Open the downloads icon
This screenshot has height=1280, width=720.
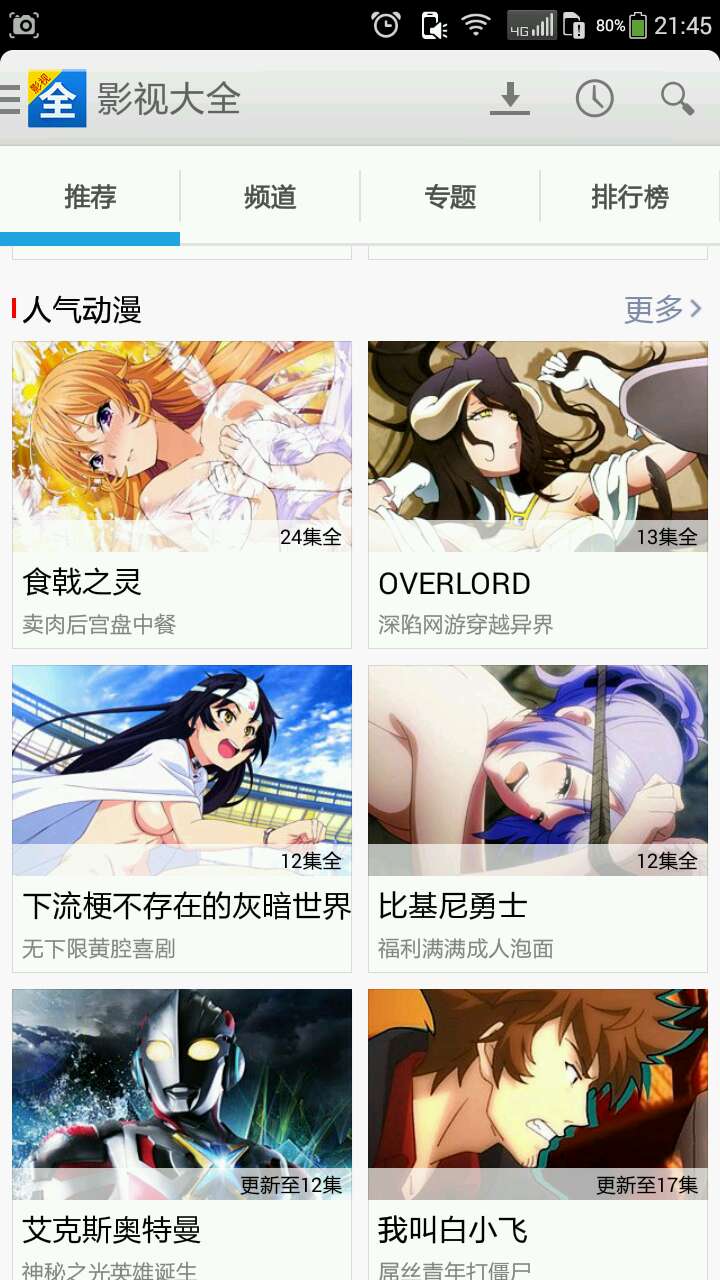tap(510, 99)
